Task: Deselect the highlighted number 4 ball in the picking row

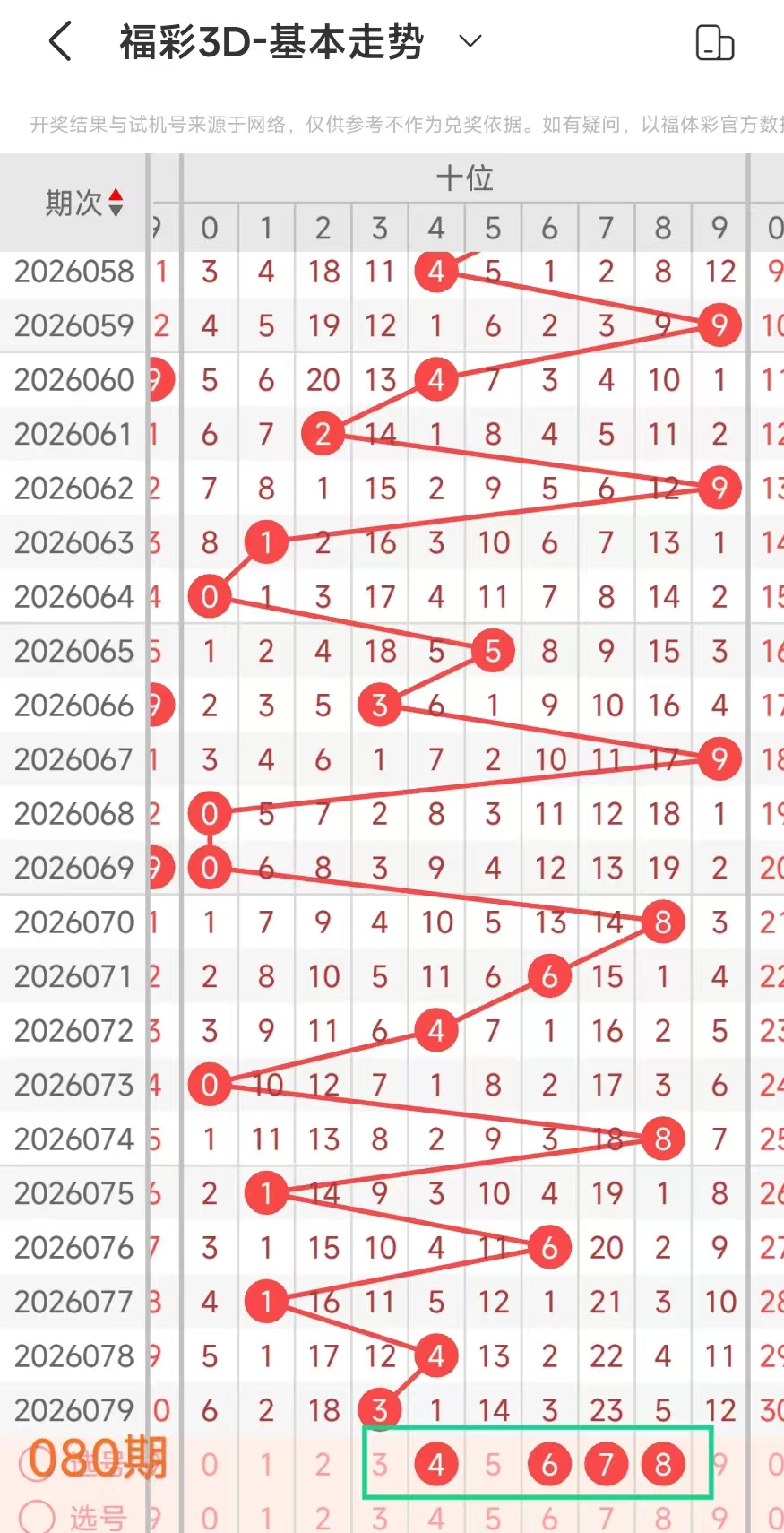Action: [436, 1464]
